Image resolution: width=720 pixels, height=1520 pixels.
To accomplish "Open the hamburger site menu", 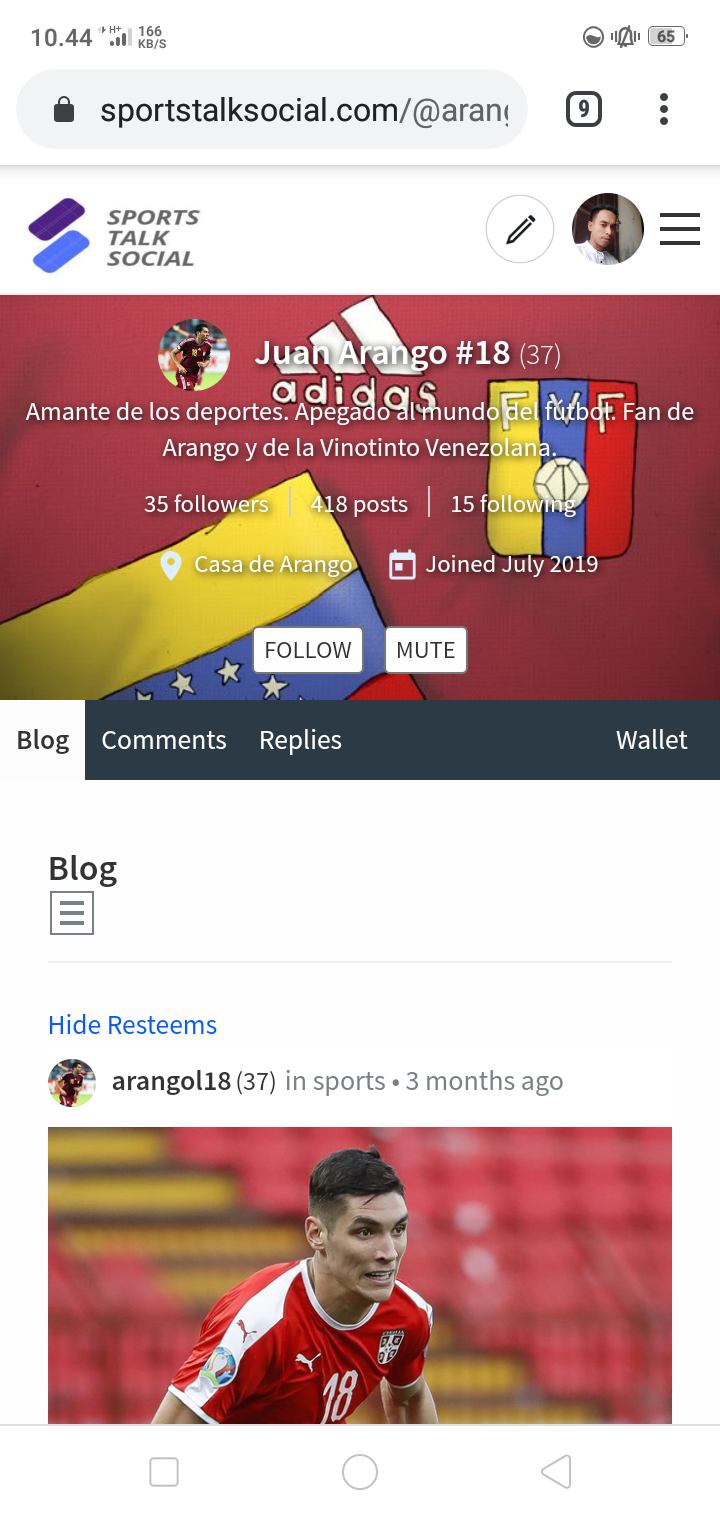I will (680, 229).
